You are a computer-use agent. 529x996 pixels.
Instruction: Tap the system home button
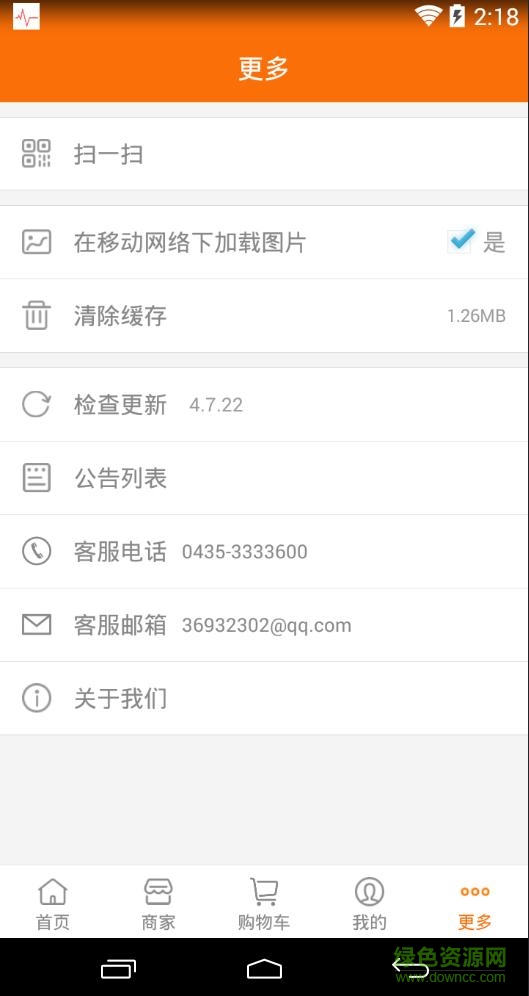point(264,969)
